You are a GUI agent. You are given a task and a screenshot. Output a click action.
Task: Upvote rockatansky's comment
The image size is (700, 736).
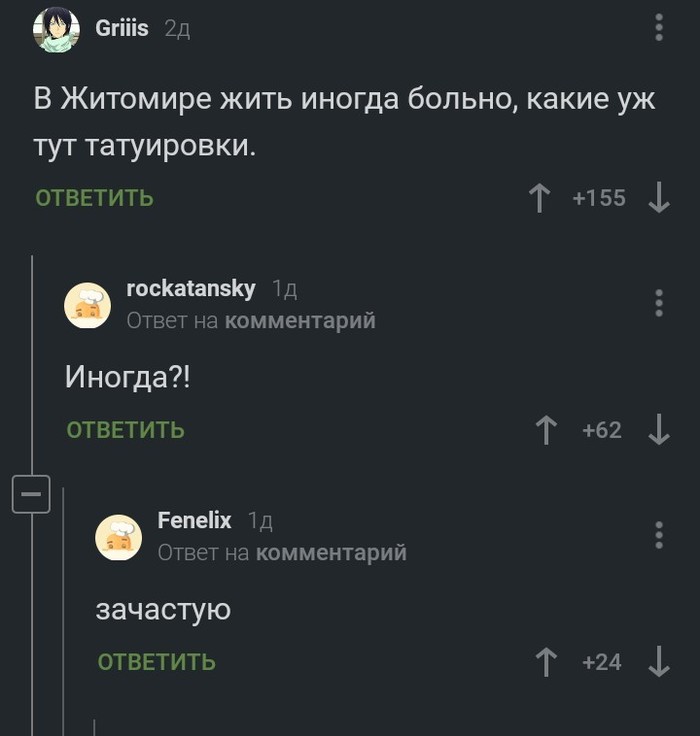point(546,430)
